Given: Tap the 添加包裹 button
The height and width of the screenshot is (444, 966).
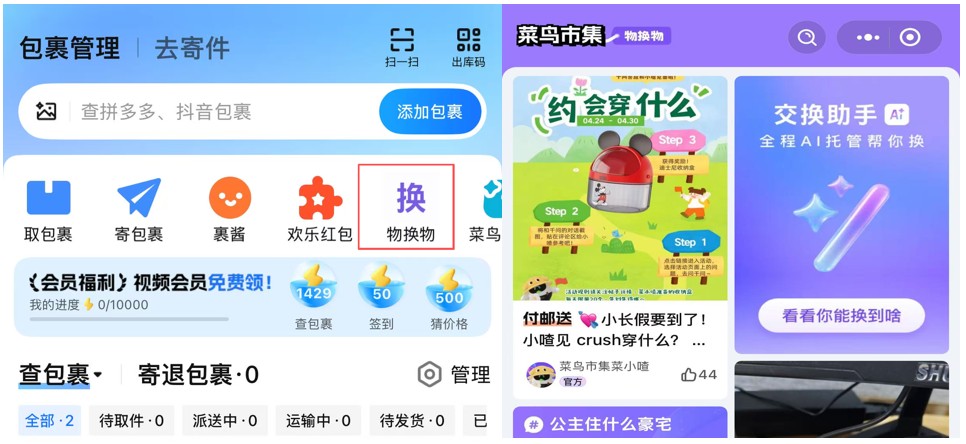Looking at the screenshot, I should coord(430,111).
